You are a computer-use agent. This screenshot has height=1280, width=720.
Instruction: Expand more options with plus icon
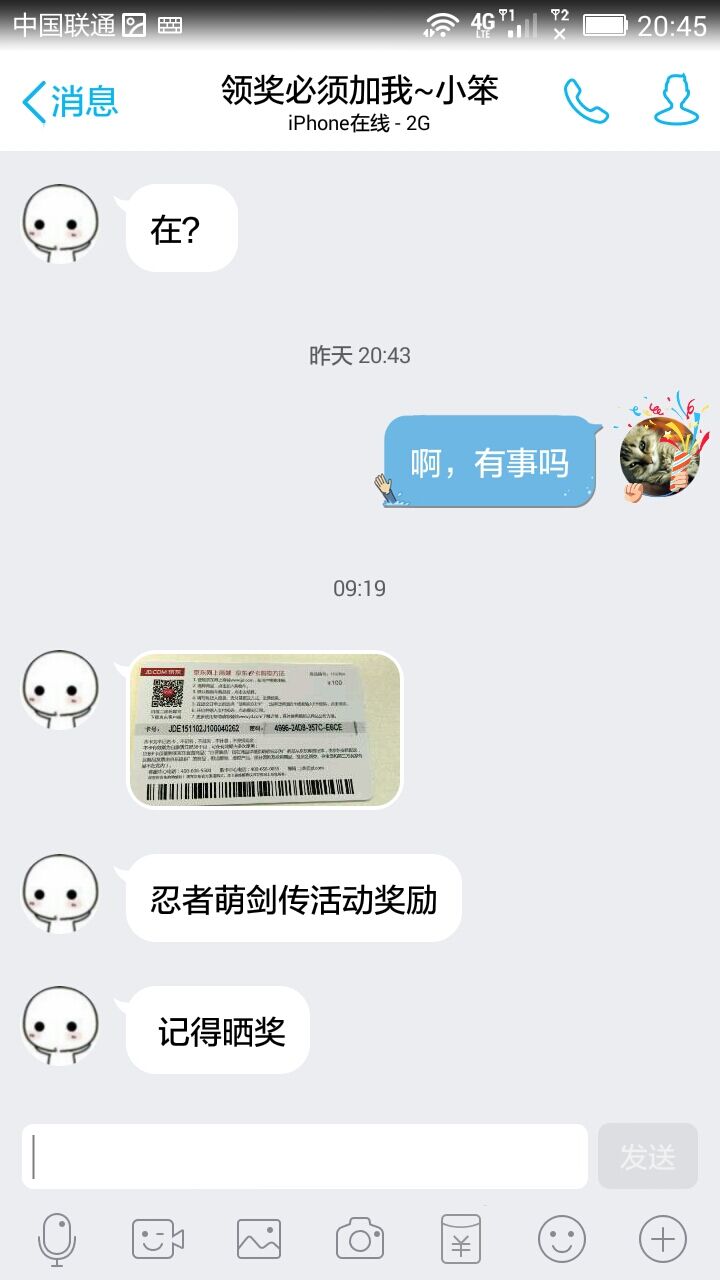point(663,1240)
